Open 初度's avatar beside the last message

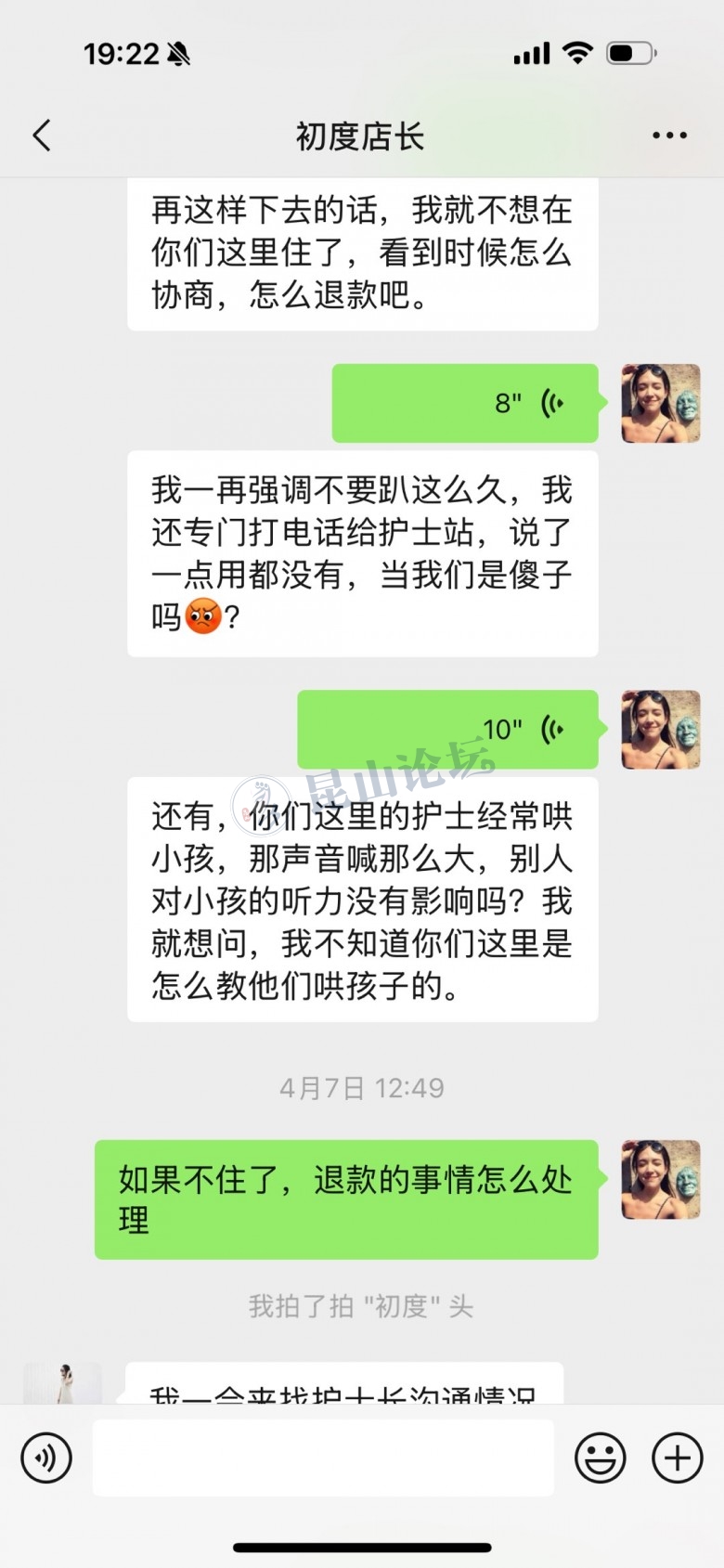63,1383
